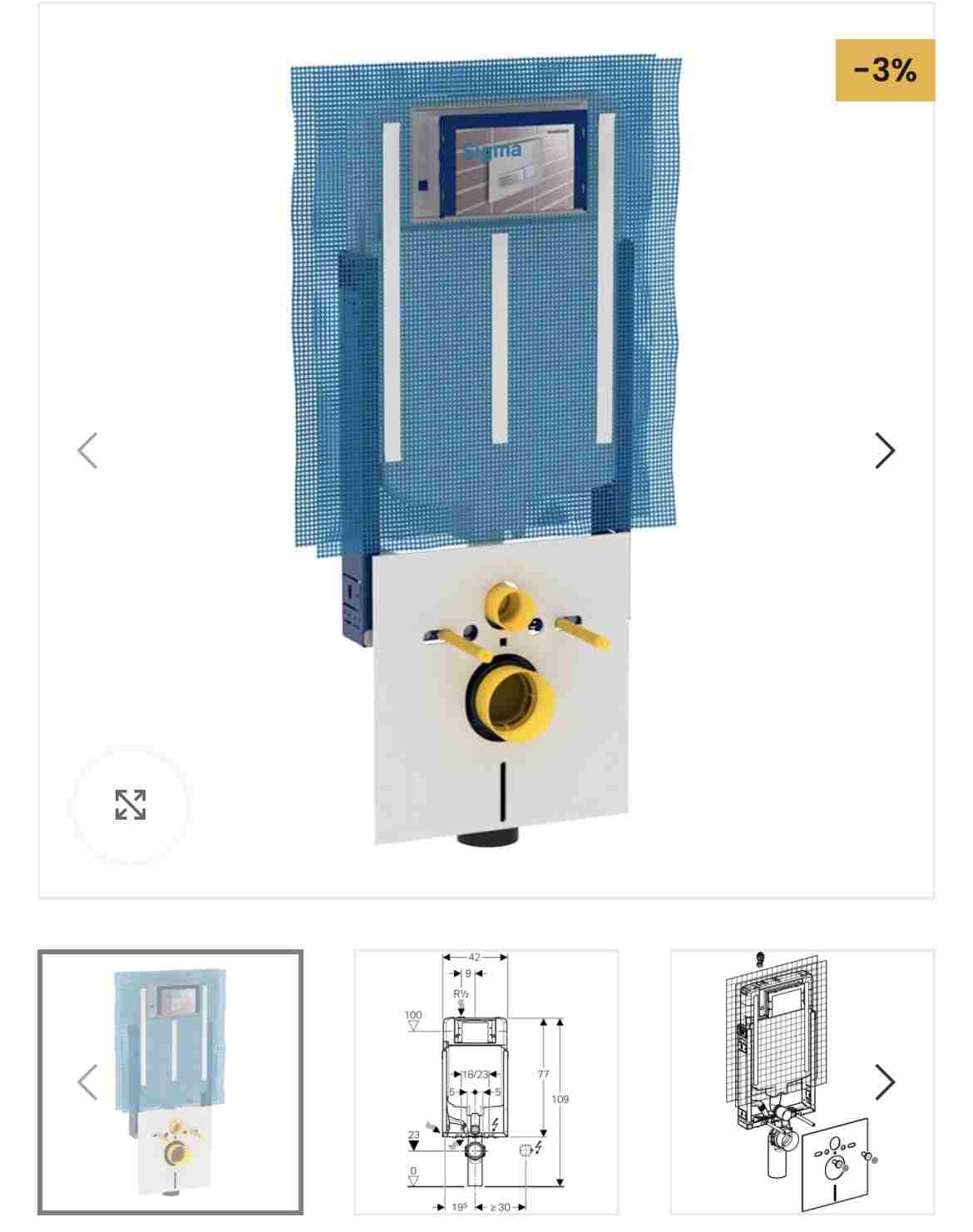
Task: Show the next product image
Action: point(885,451)
